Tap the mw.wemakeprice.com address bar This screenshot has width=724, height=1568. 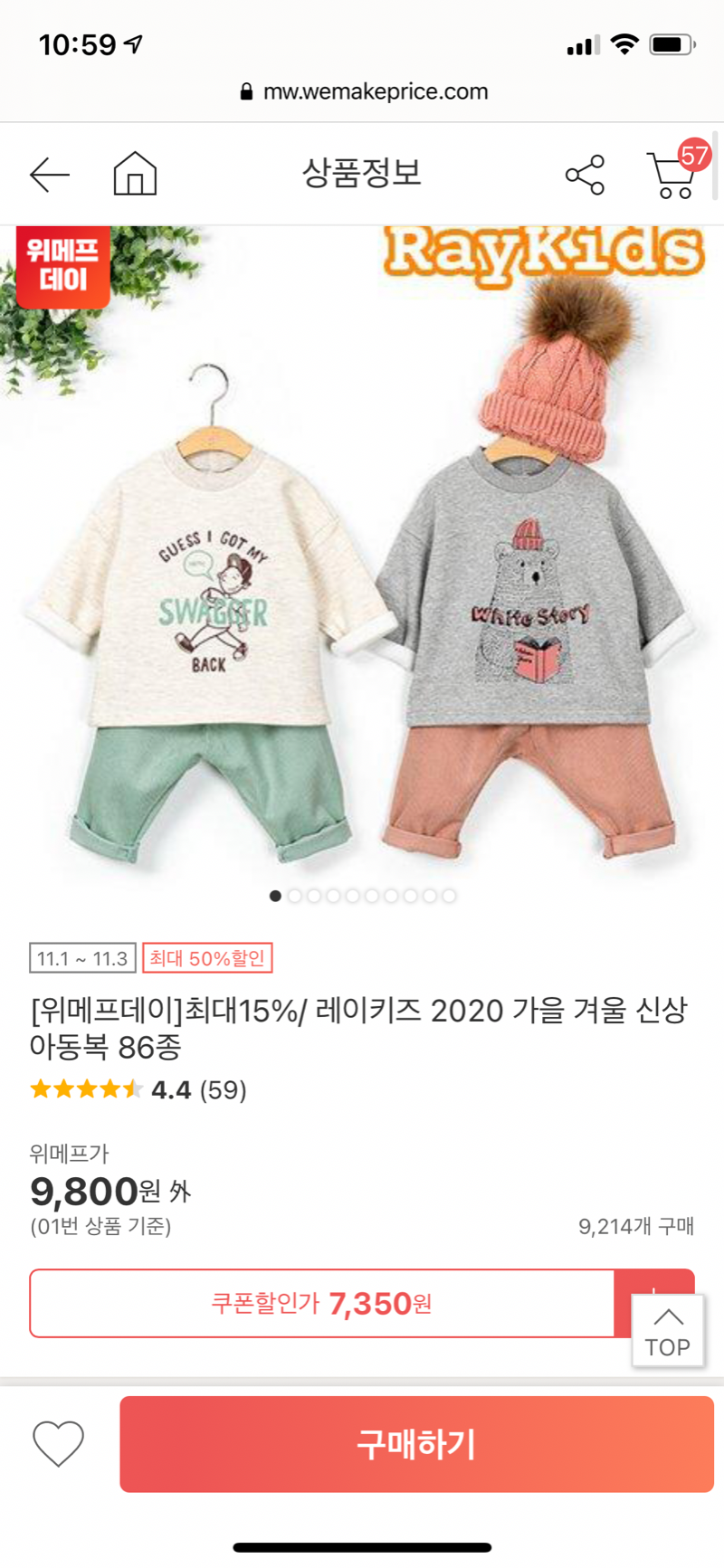coord(364,91)
